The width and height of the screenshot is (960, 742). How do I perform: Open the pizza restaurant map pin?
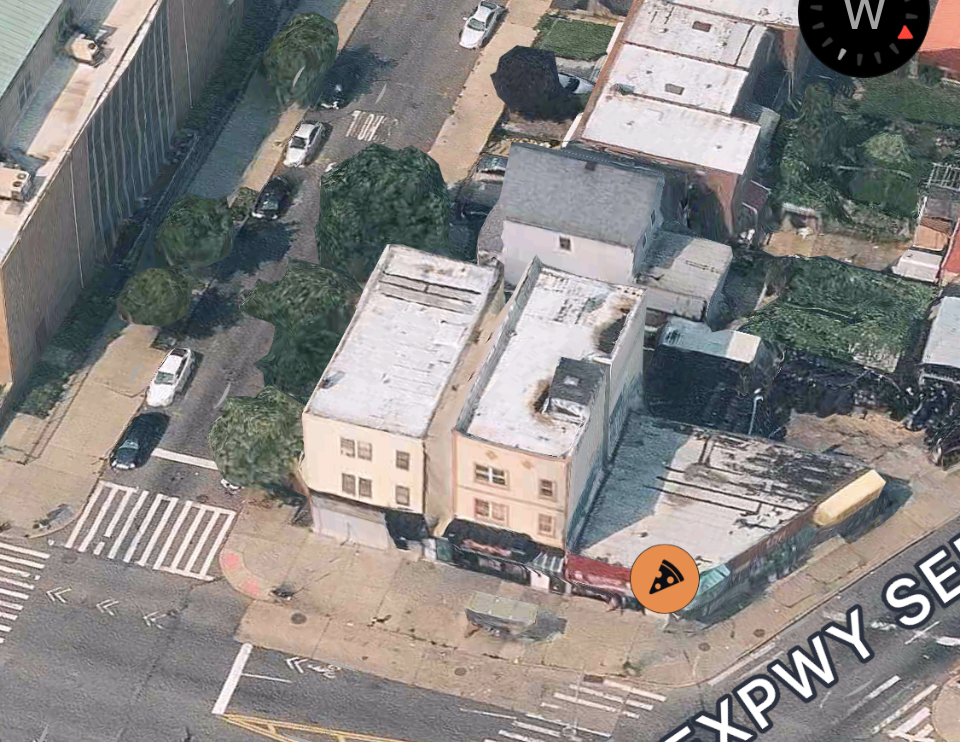(664, 578)
